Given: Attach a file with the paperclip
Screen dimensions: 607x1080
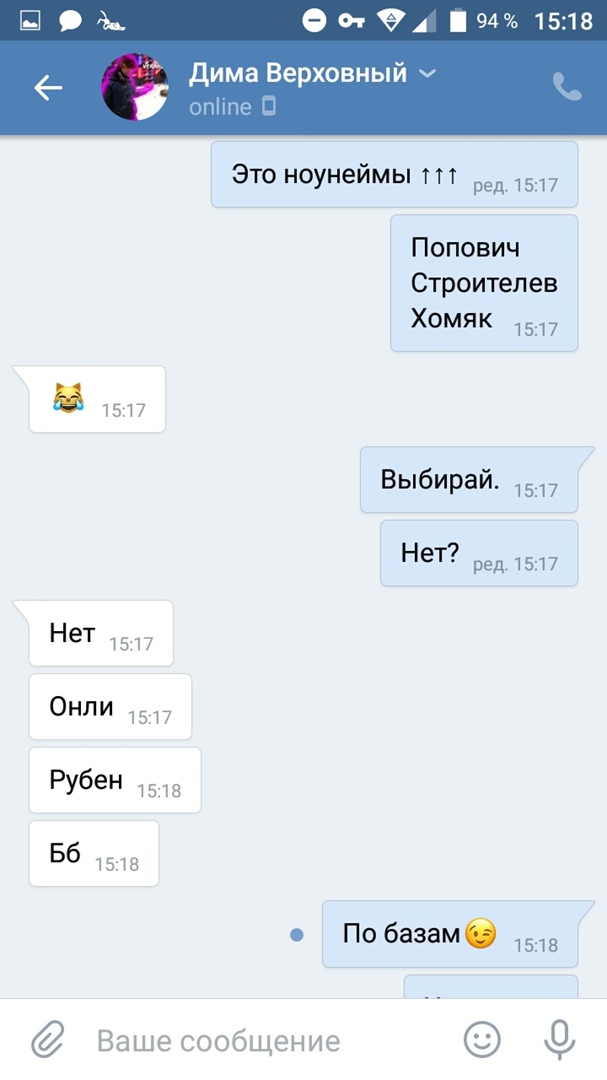Looking at the screenshot, I should pos(47,1041).
